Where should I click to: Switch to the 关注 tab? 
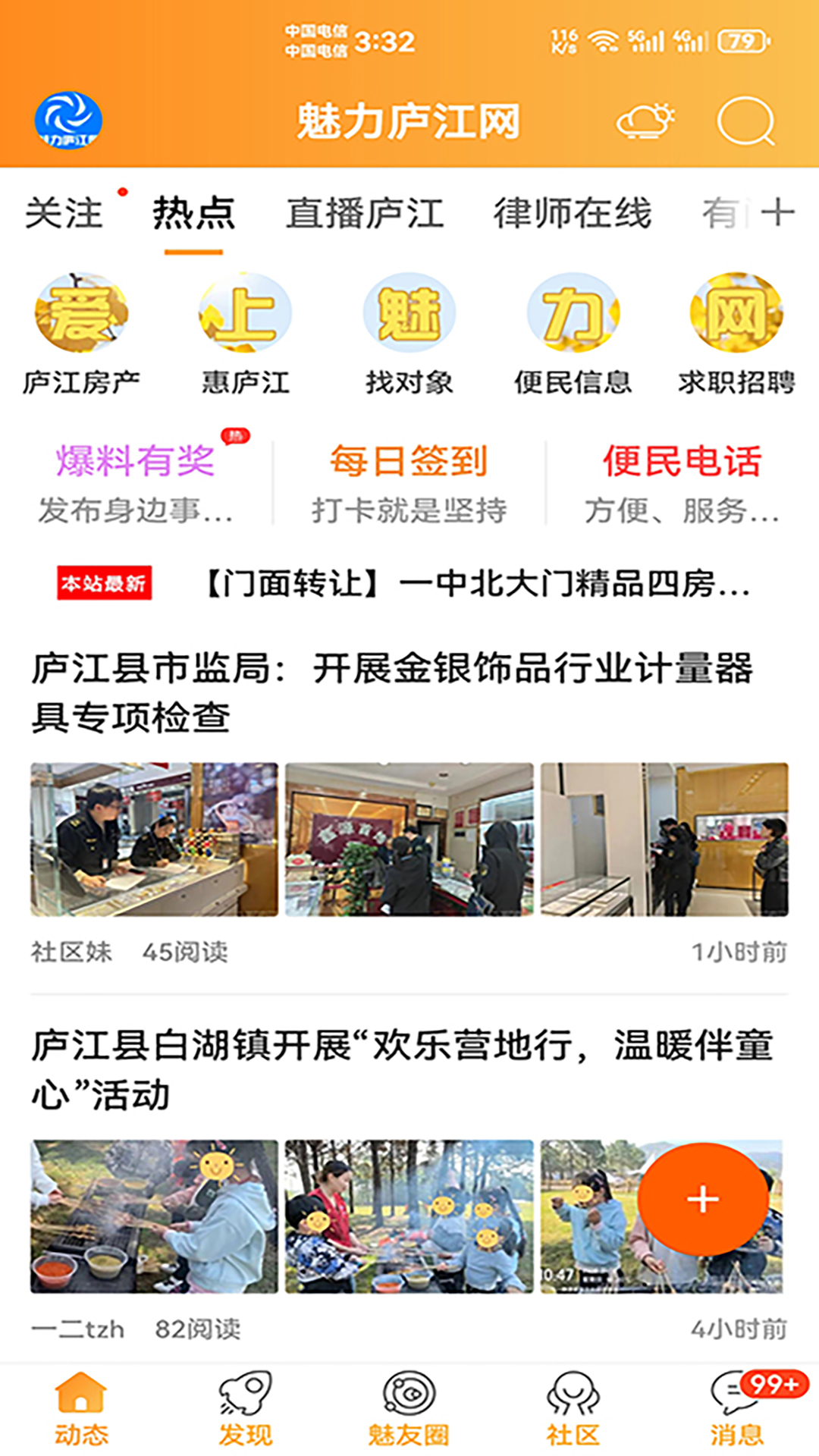62,214
